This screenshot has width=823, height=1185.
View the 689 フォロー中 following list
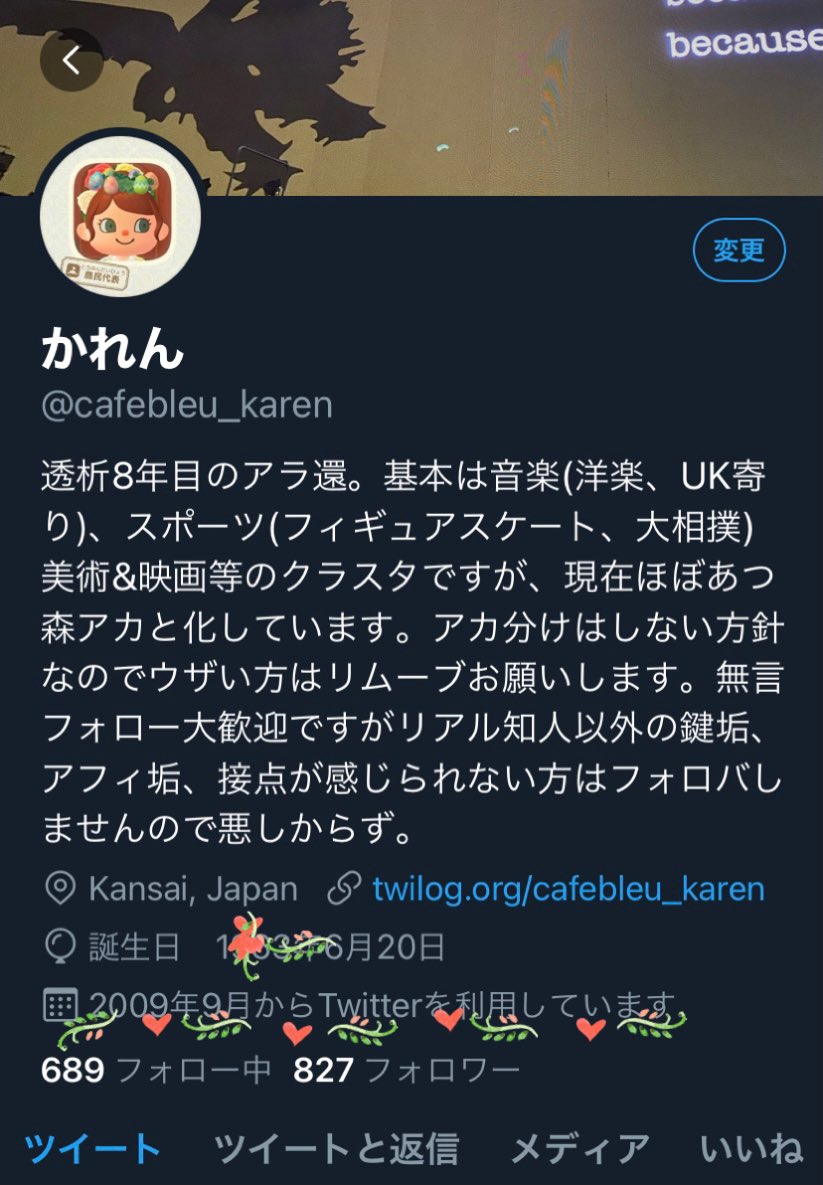[156, 1070]
